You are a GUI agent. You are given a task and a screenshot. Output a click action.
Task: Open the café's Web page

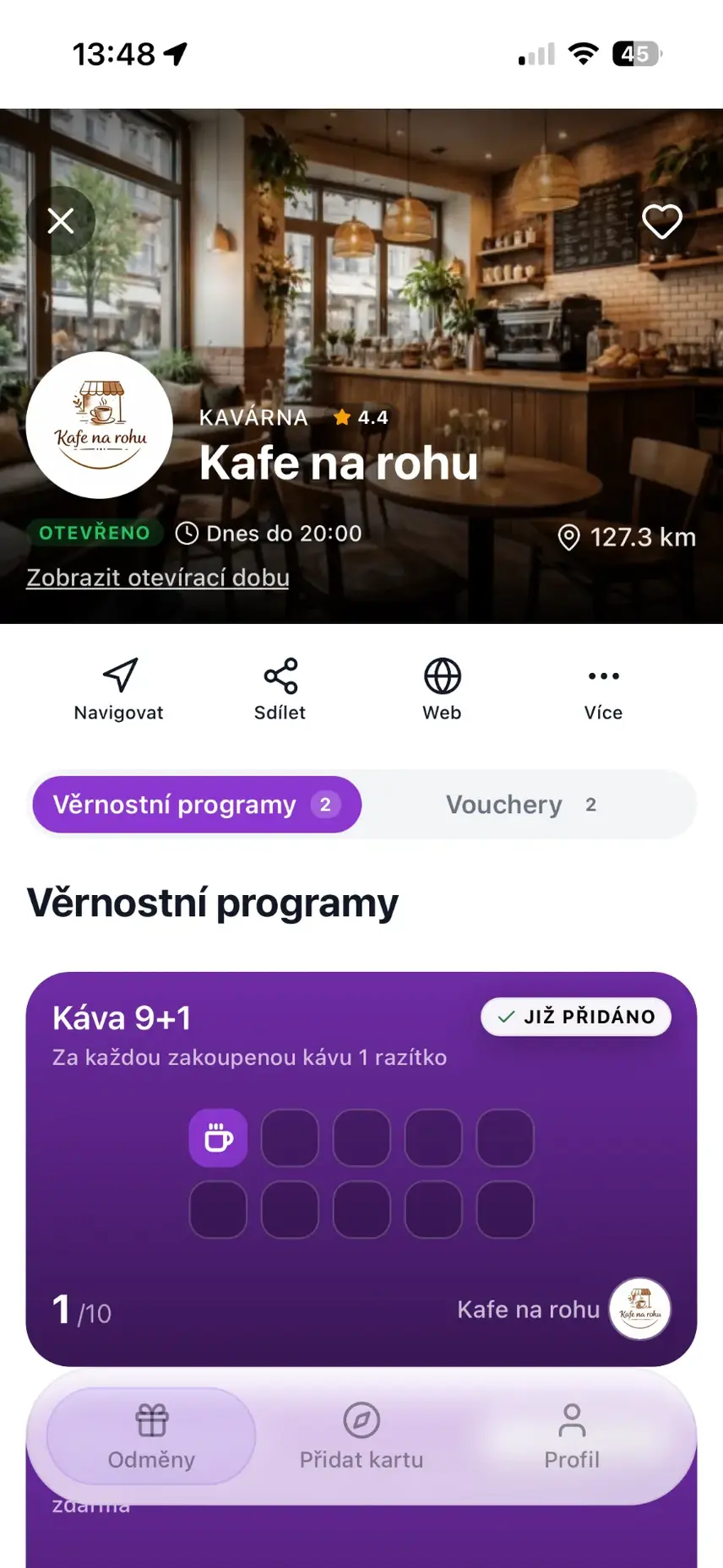point(442,689)
